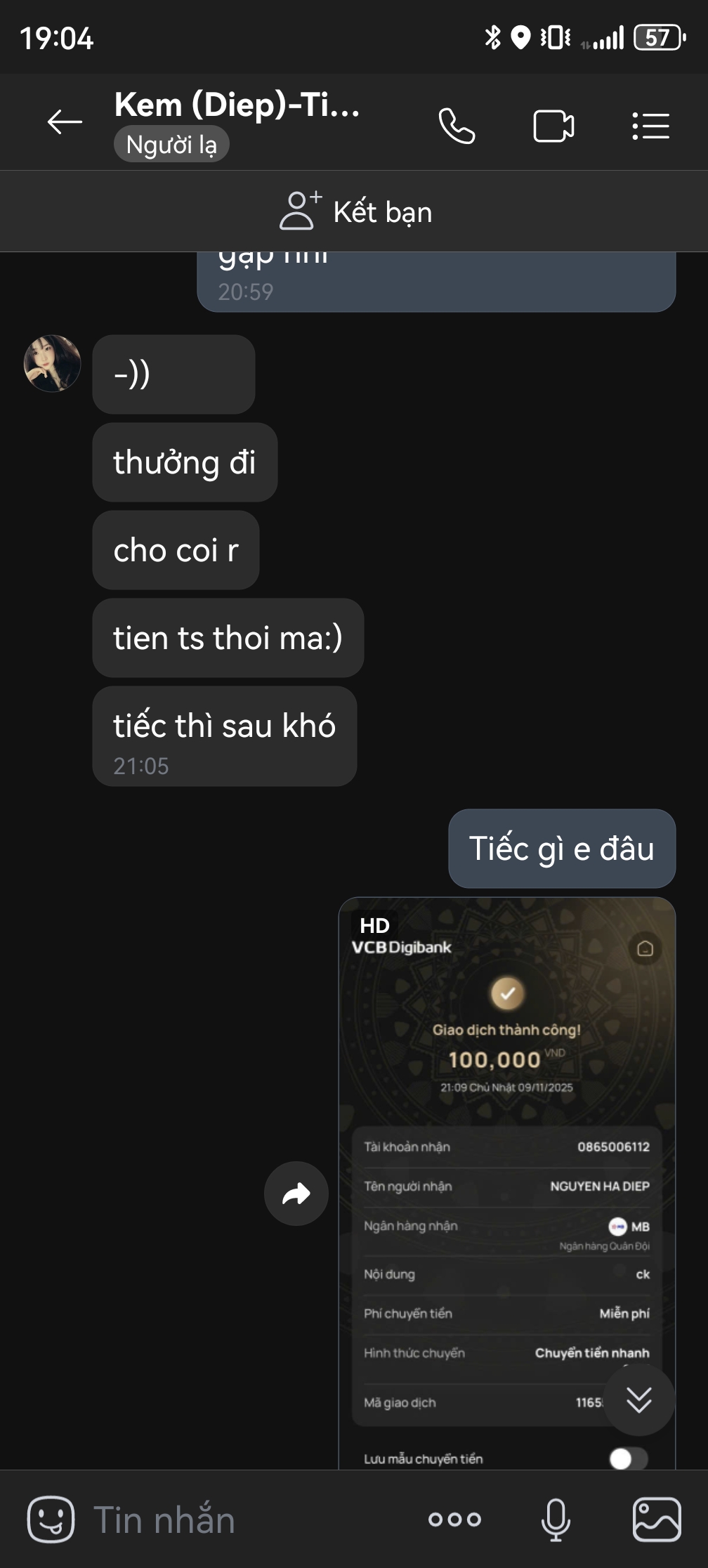Open the conversation options menu
This screenshot has height=1568, width=708.
tap(650, 126)
